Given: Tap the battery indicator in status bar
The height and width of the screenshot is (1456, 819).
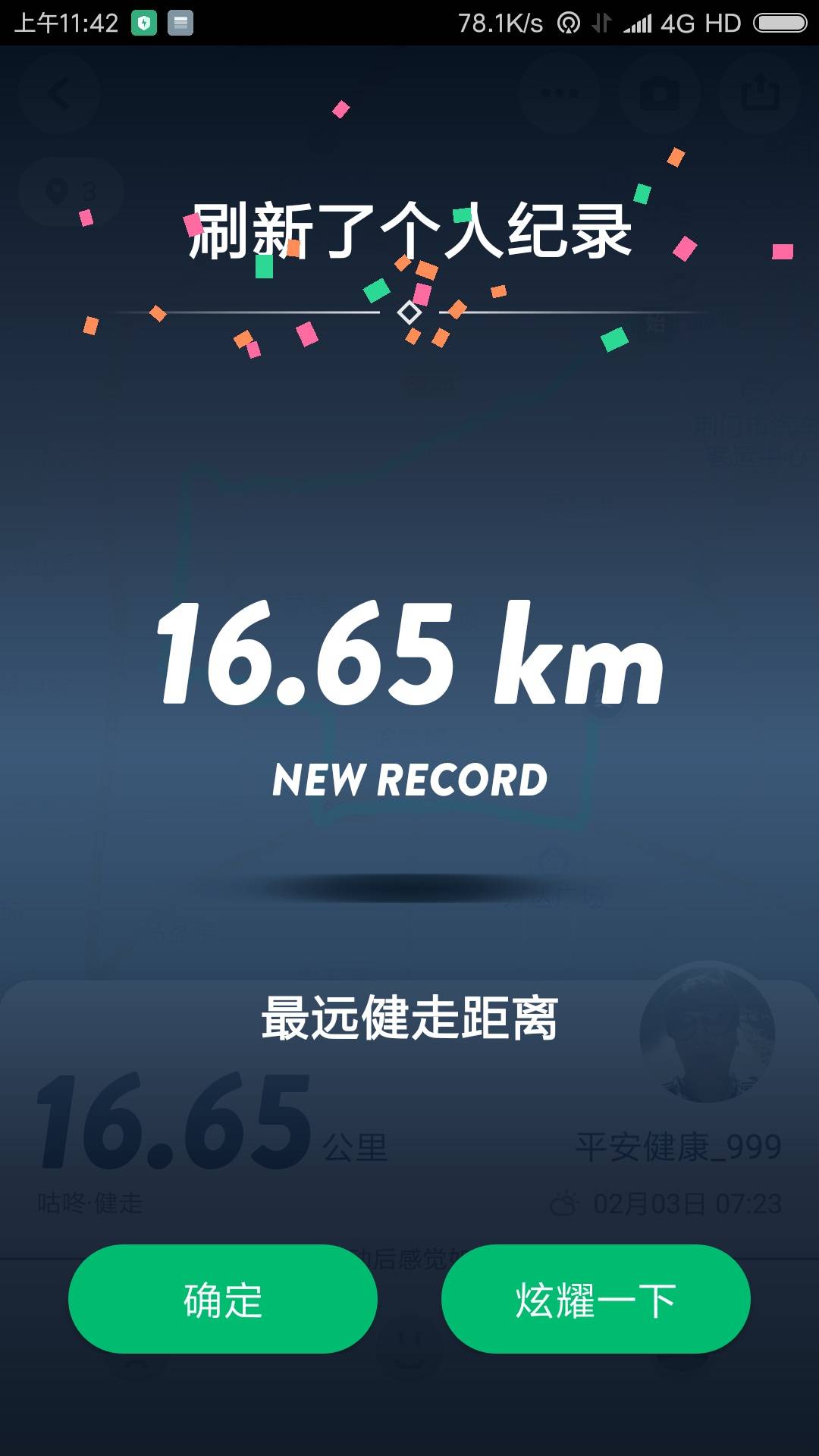Looking at the screenshot, I should point(781,23).
